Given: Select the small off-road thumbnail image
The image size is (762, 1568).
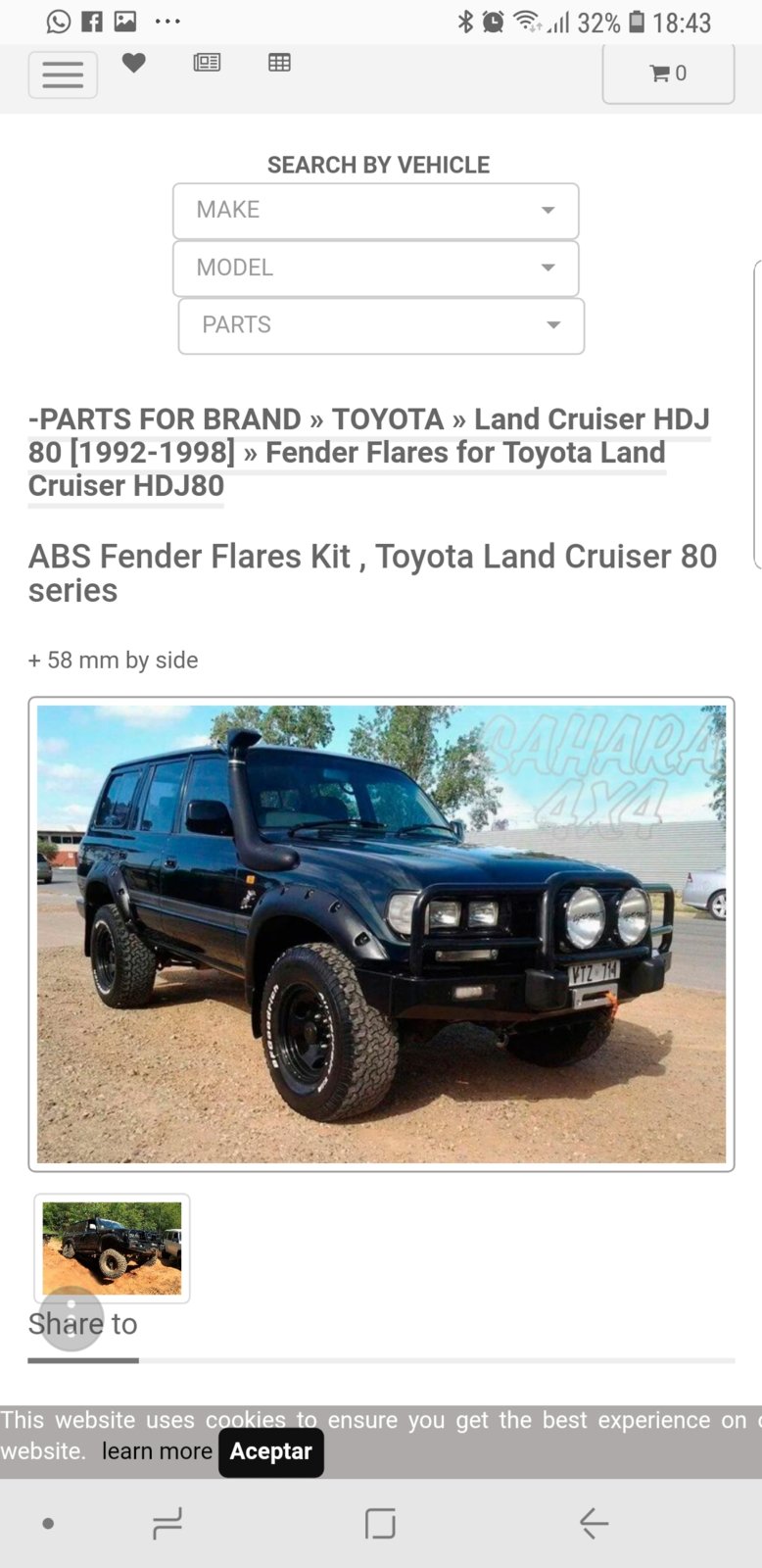Looking at the screenshot, I should tap(112, 1248).
